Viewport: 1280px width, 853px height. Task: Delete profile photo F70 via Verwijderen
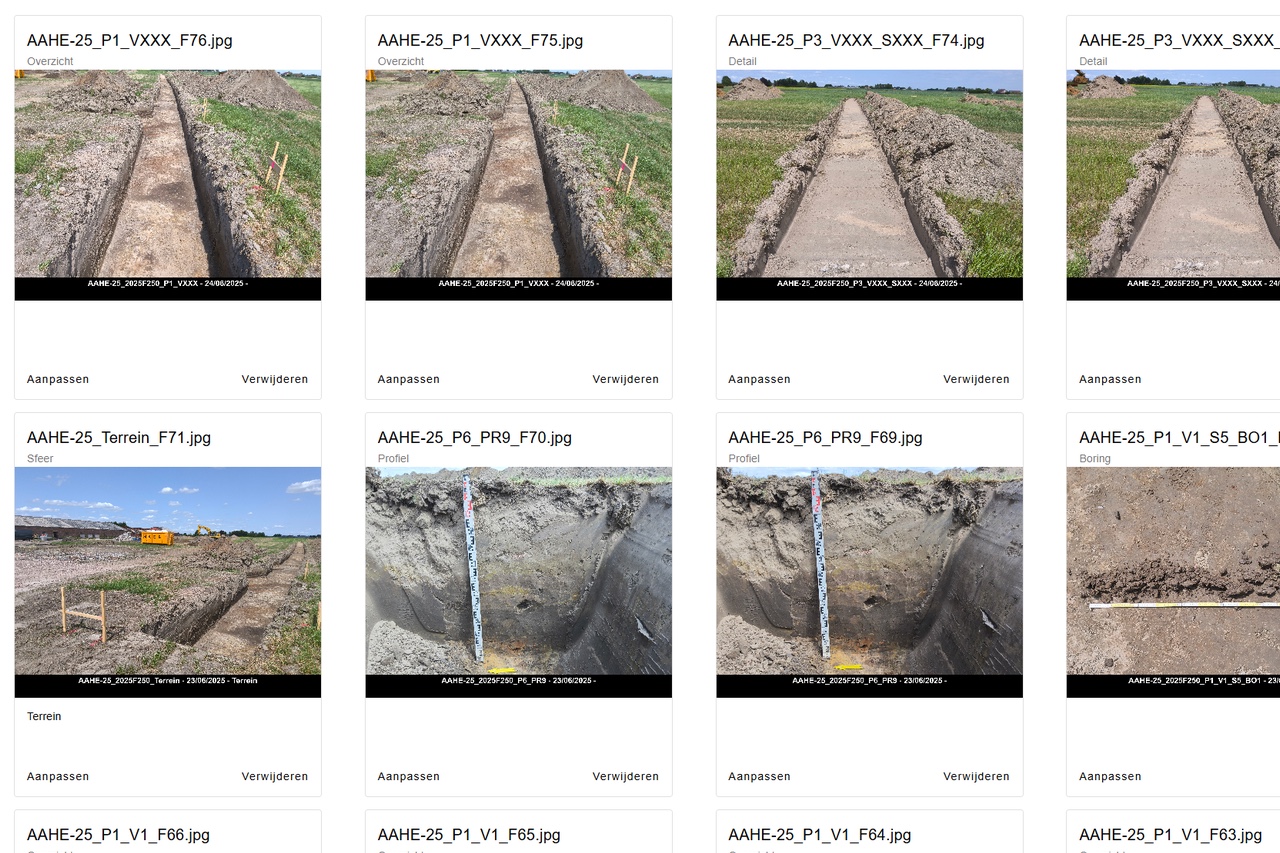coord(625,776)
